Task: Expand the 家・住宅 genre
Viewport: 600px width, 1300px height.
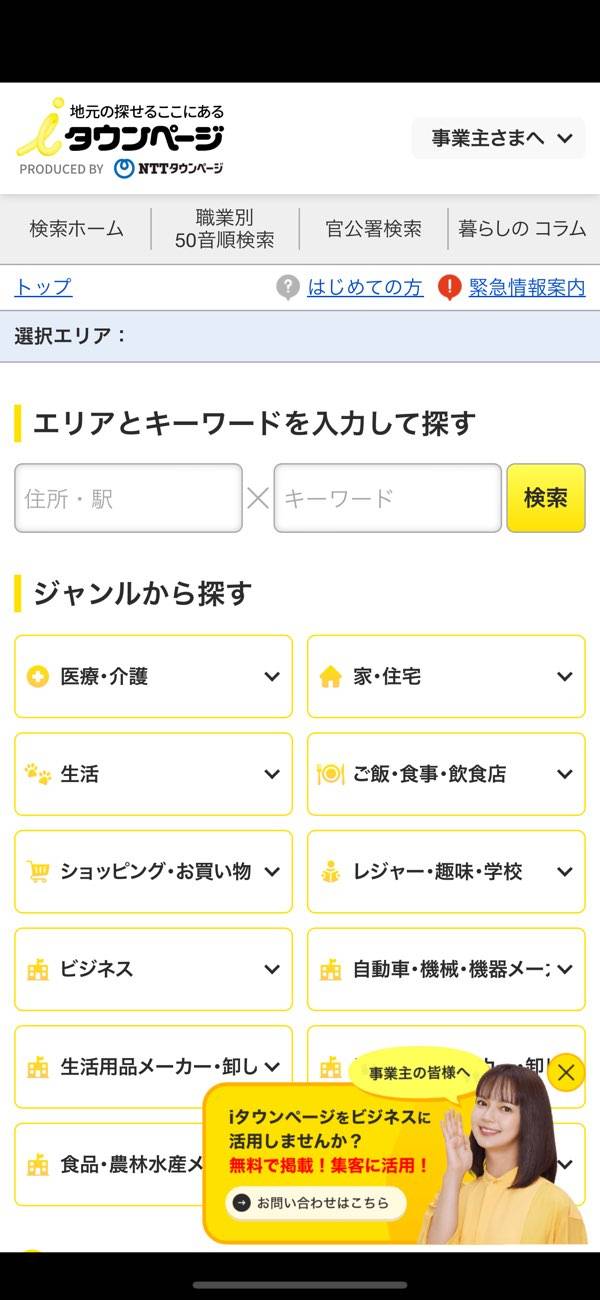Action: tap(446, 677)
